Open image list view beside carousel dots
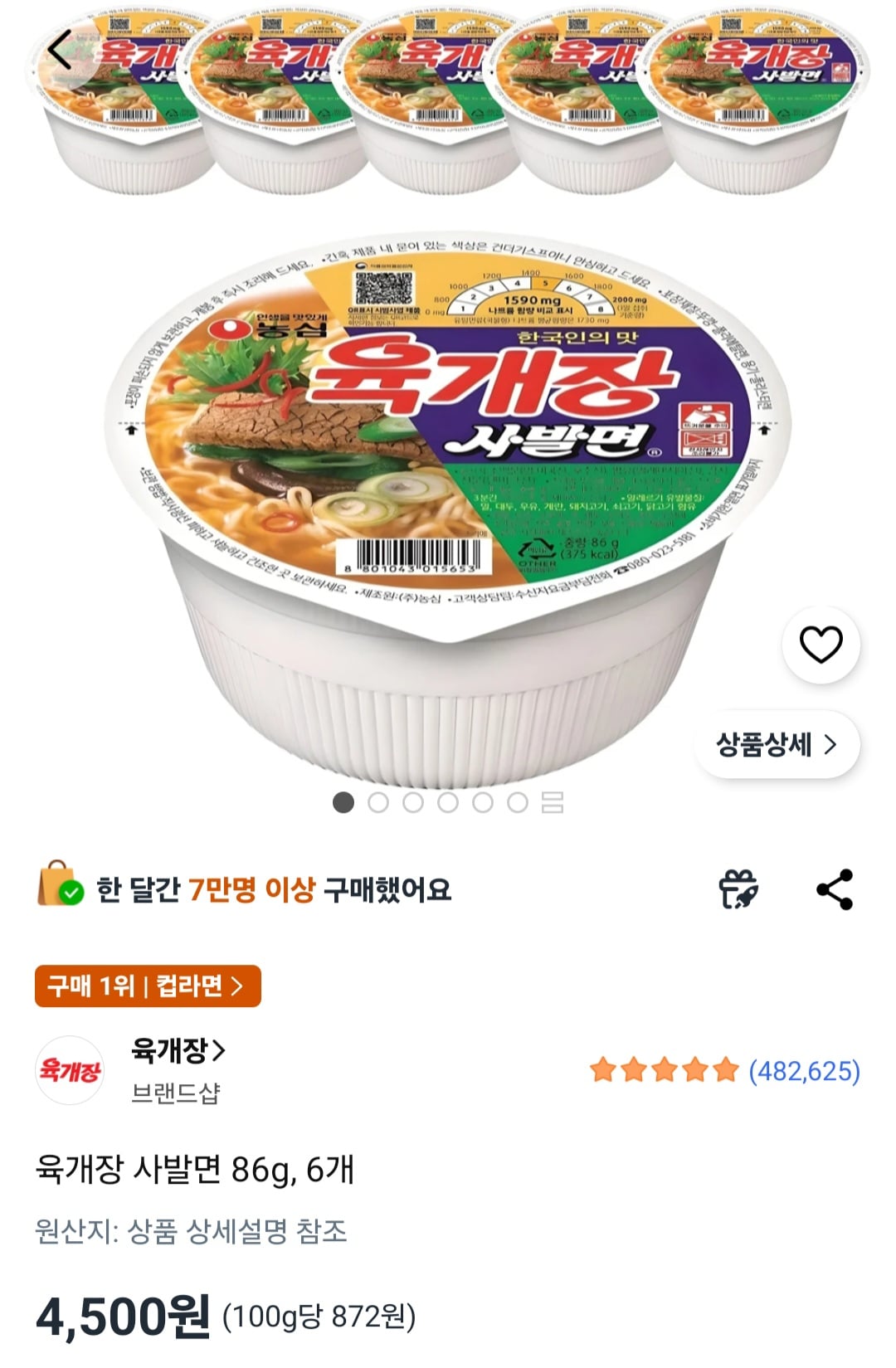Image resolution: width=896 pixels, height=1368 pixels. point(553,800)
